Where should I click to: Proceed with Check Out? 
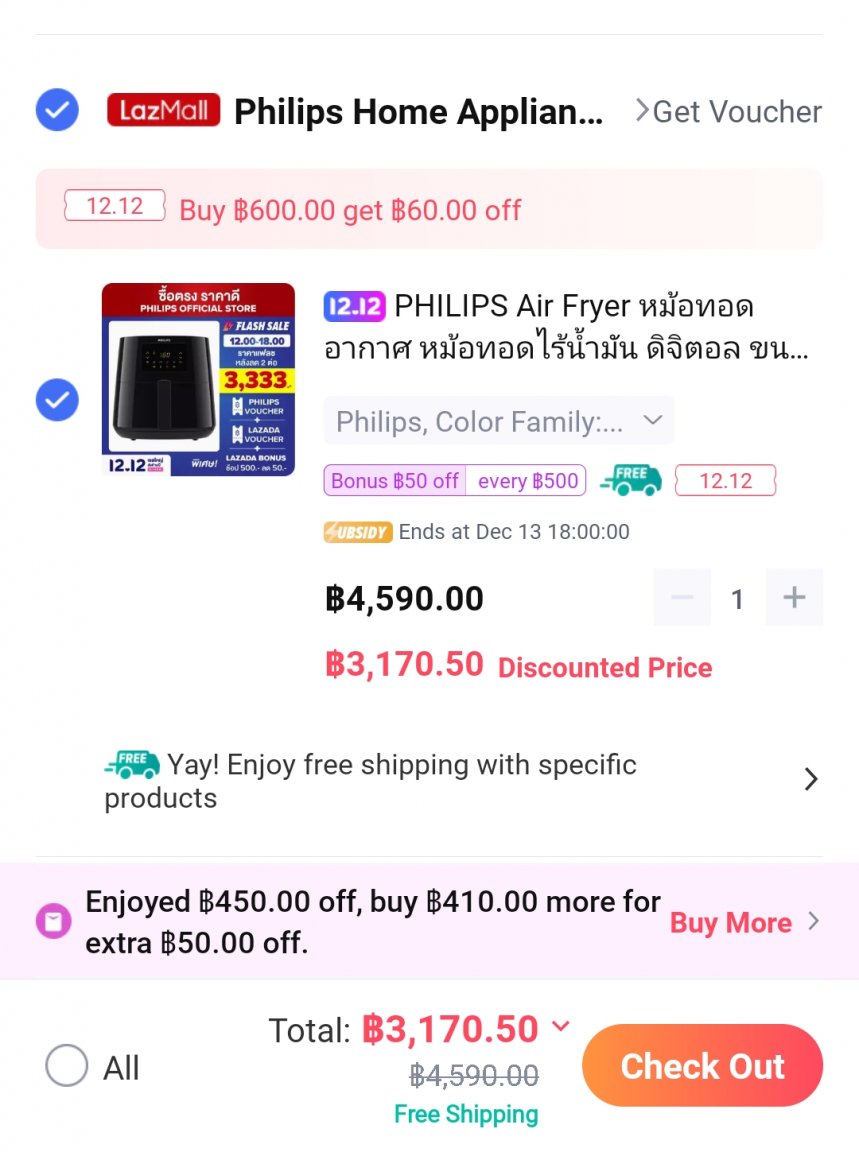point(702,1066)
